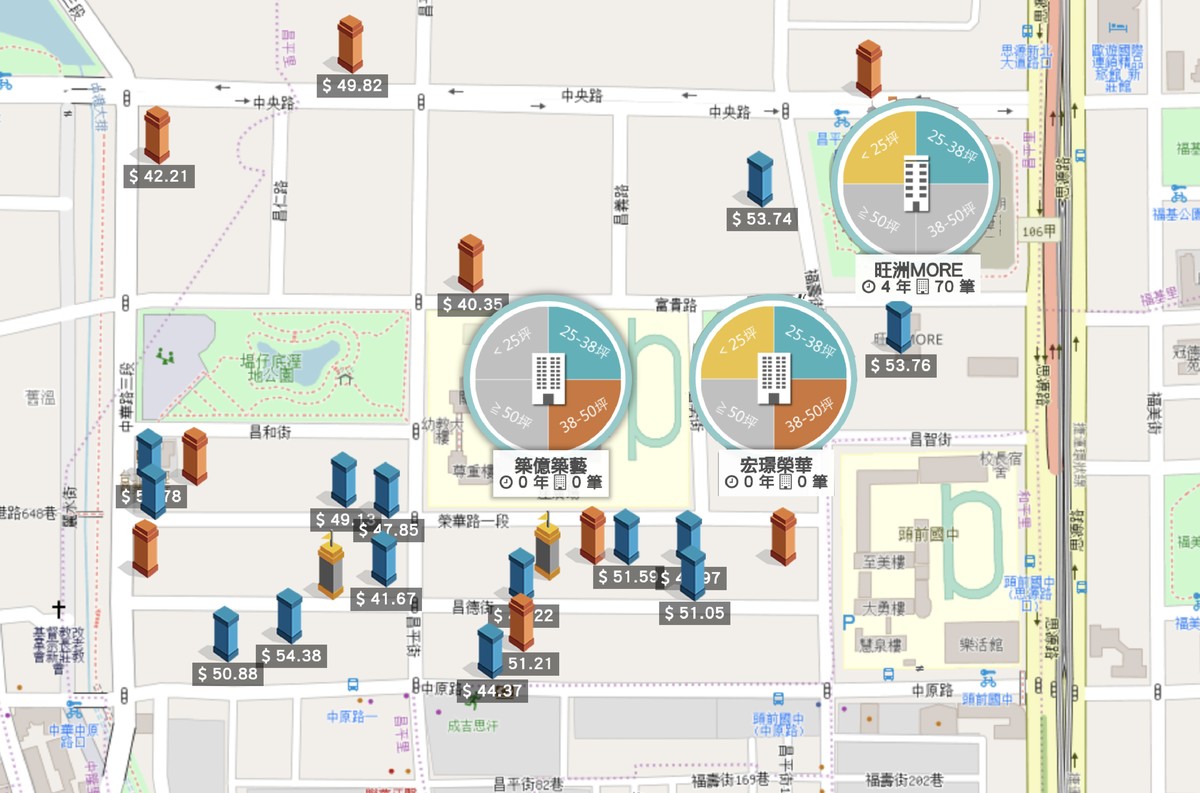This screenshot has height=793, width=1200.
Task: Open the $40.35 building marker
Action: 471,262
